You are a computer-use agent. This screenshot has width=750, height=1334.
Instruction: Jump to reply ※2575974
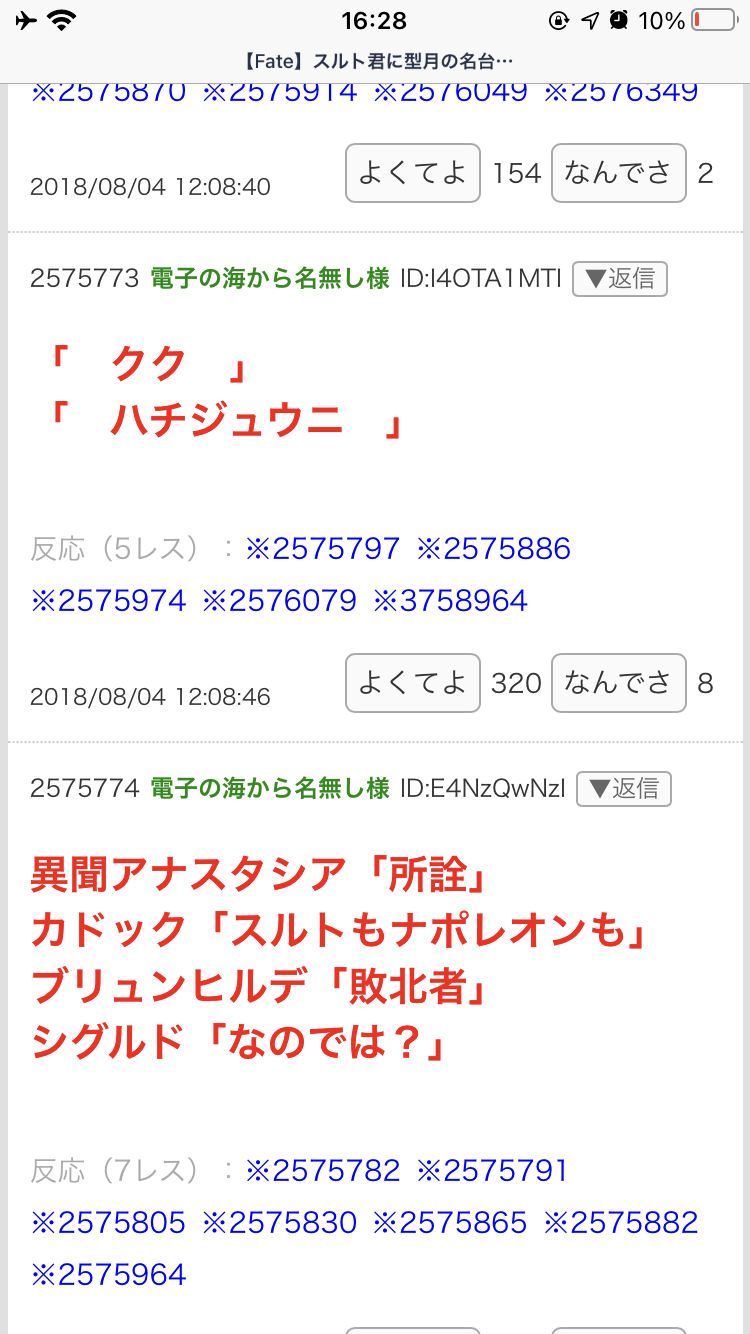108,600
